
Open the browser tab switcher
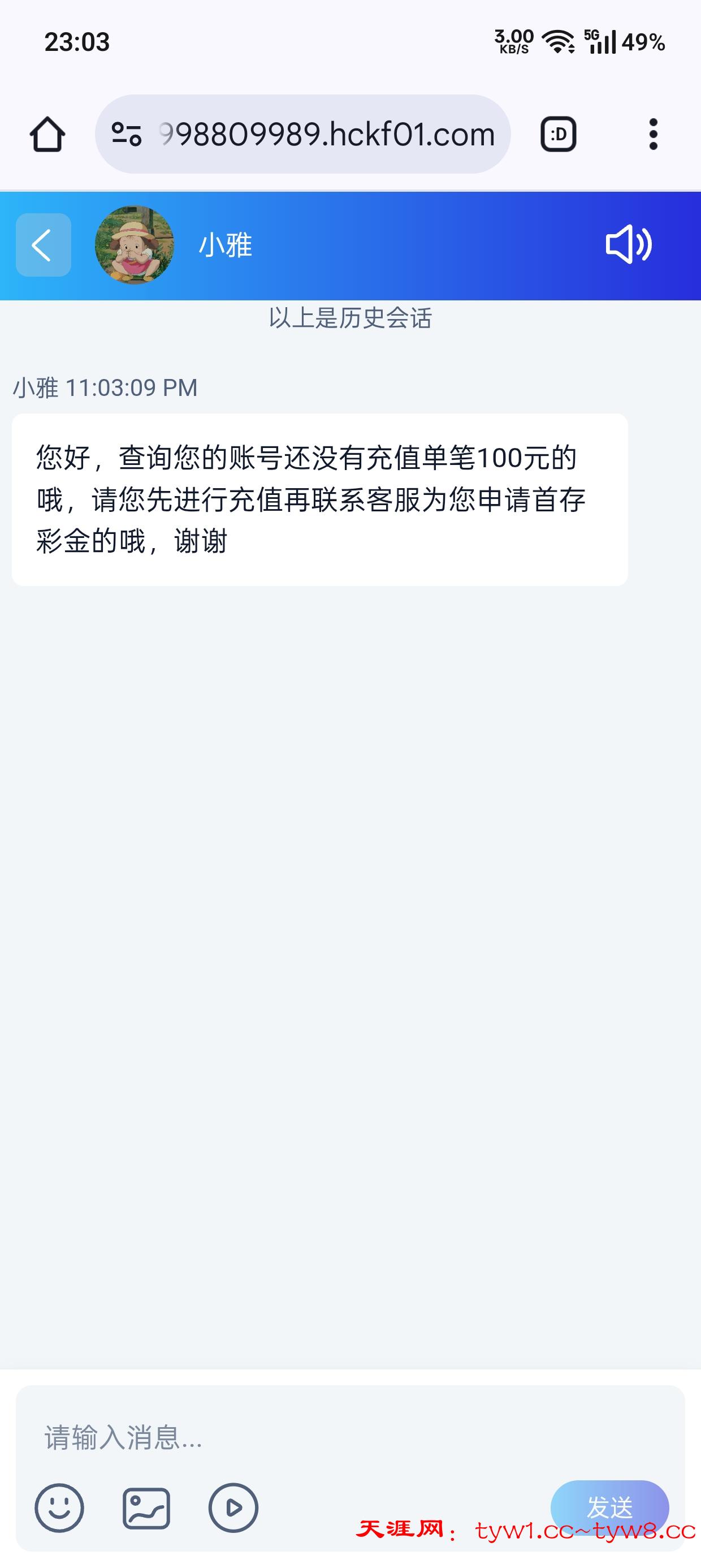pos(558,134)
